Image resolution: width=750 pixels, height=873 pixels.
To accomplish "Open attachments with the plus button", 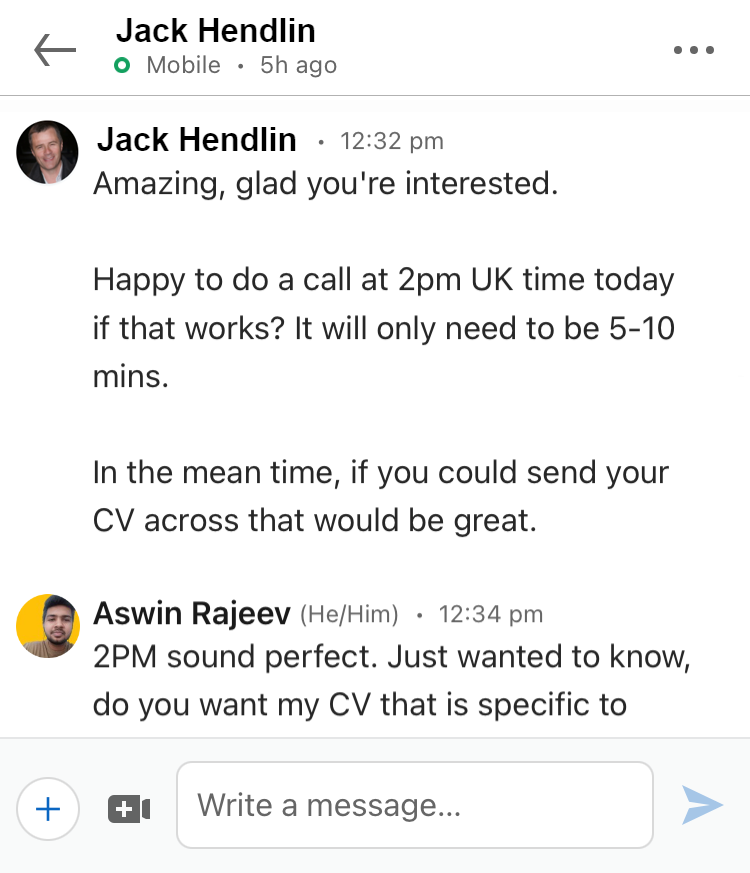I will [x=48, y=808].
